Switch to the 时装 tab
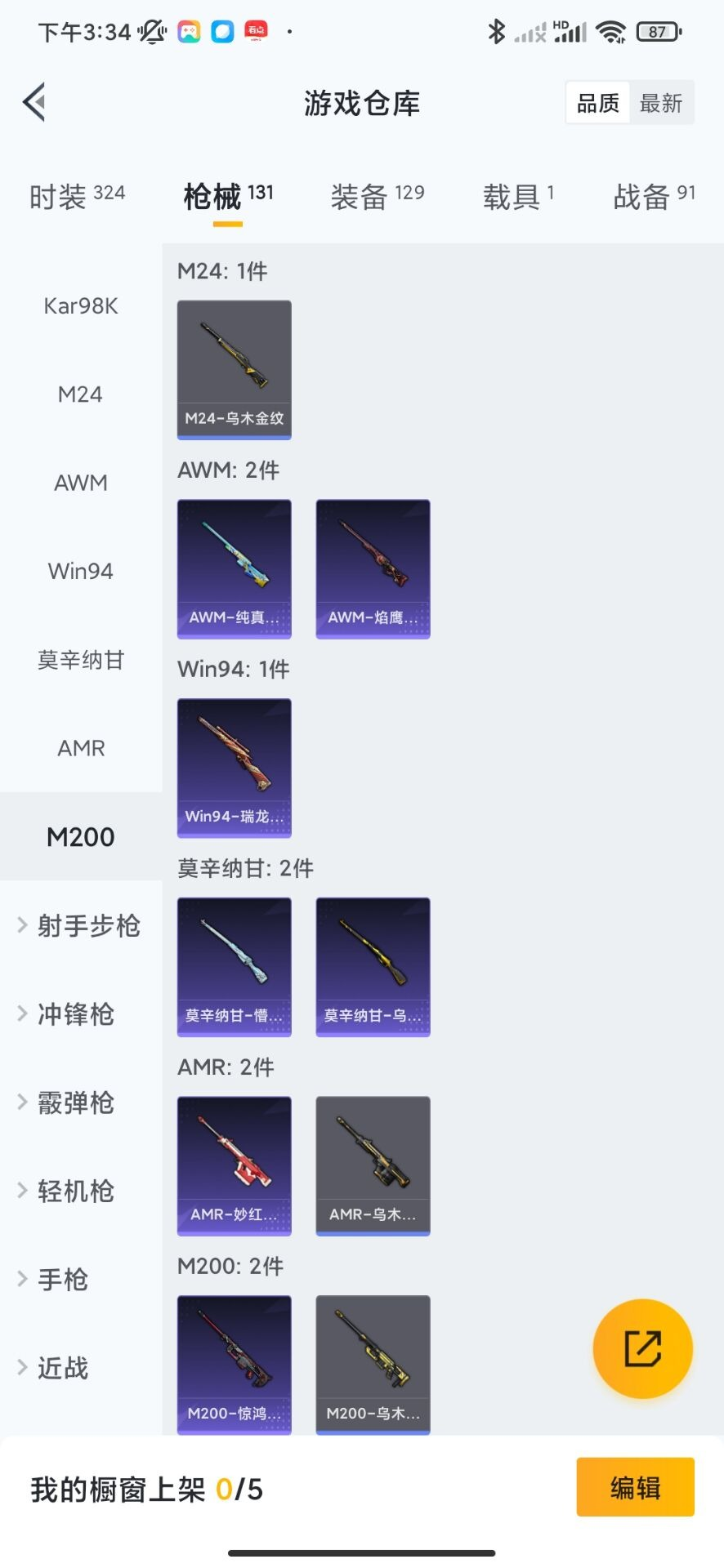 point(77,197)
